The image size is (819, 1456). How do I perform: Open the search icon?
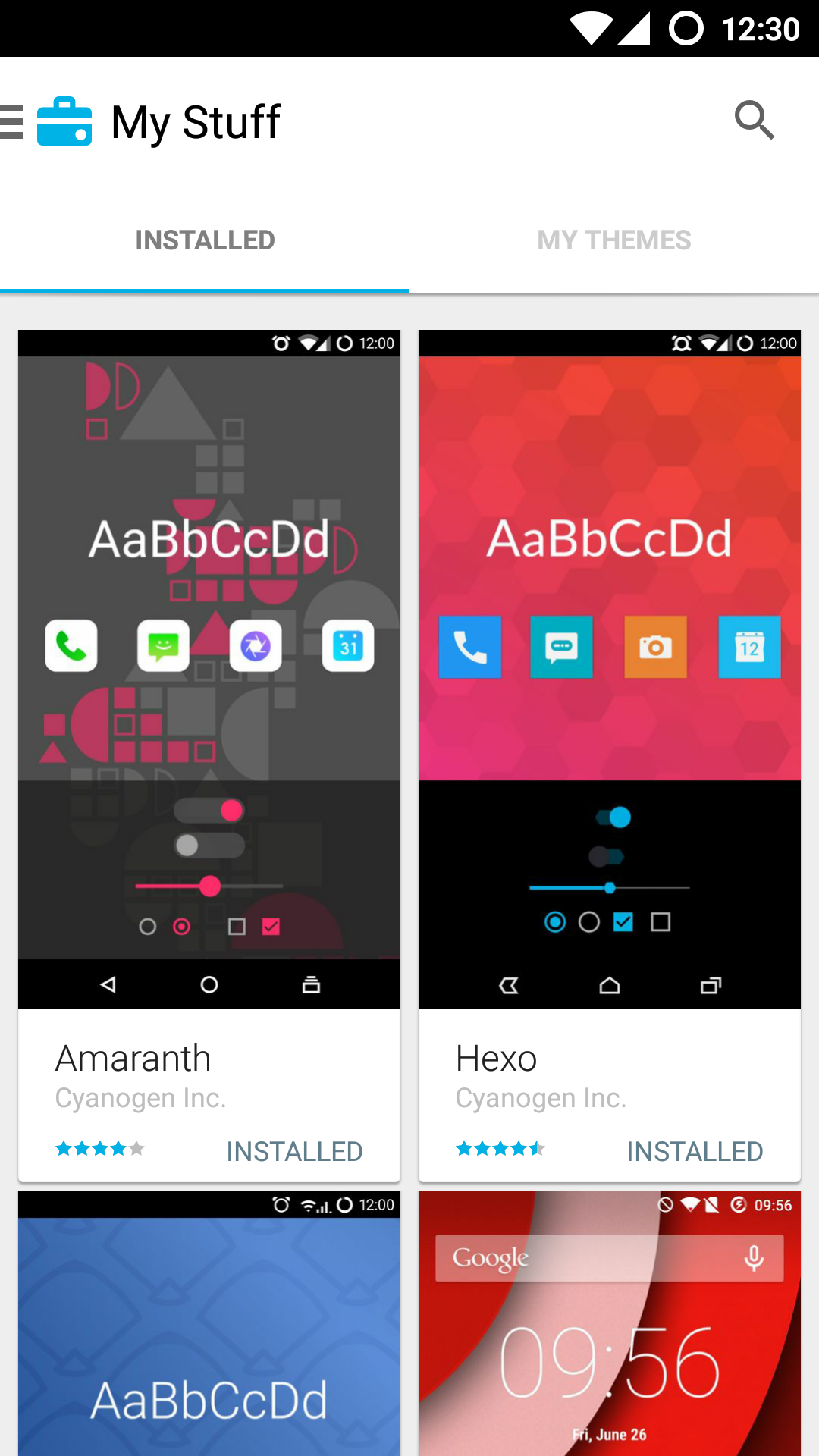(x=754, y=121)
